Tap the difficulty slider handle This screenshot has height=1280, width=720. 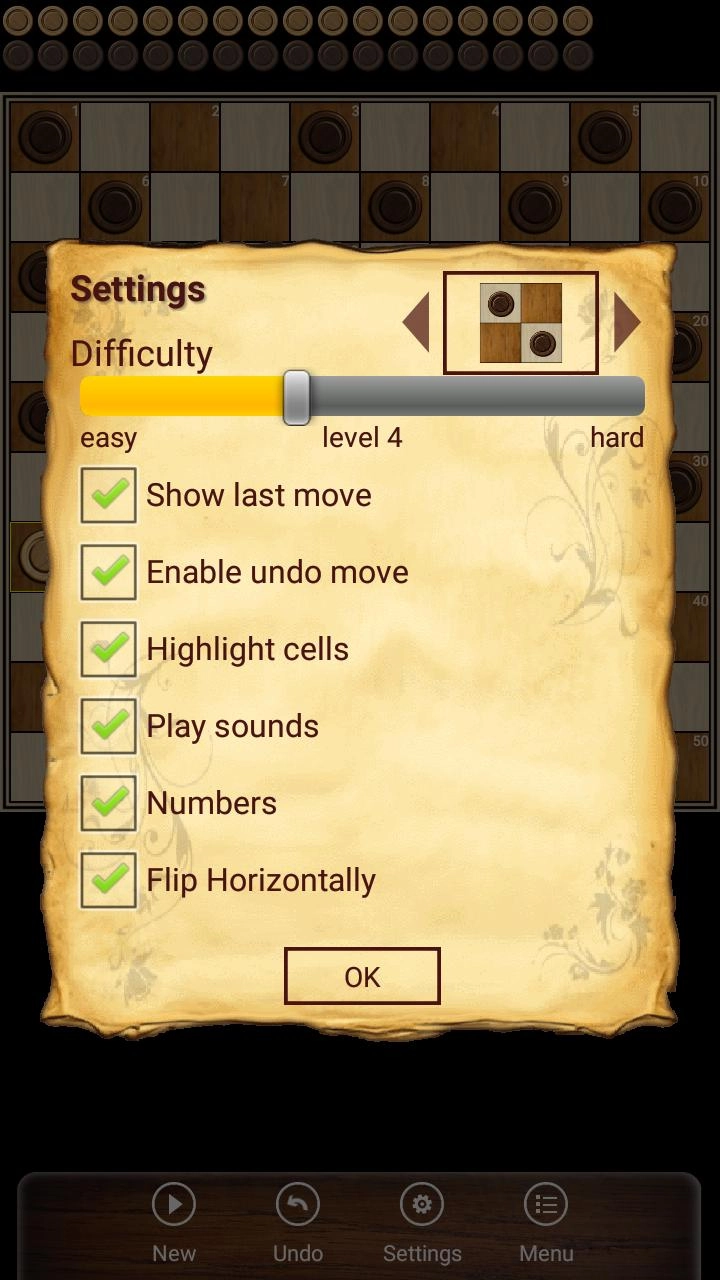point(296,397)
